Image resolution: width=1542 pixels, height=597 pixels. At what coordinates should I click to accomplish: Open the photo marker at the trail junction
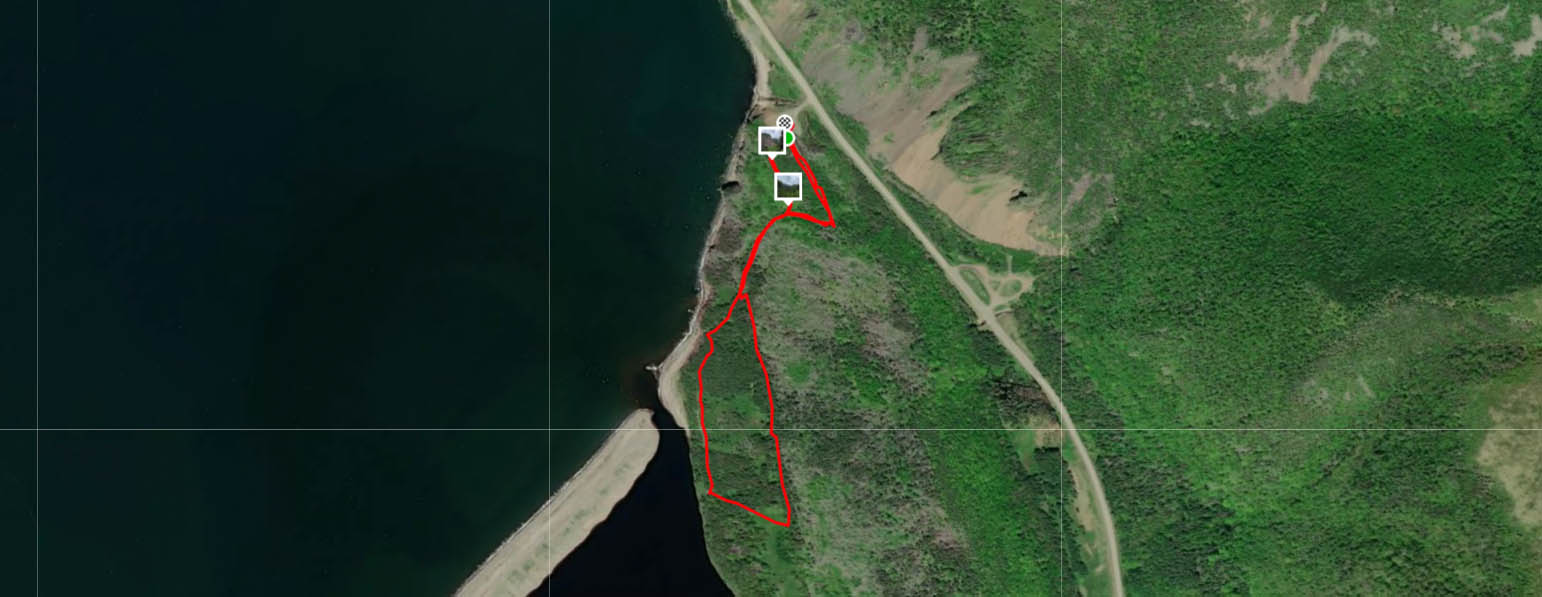788,187
